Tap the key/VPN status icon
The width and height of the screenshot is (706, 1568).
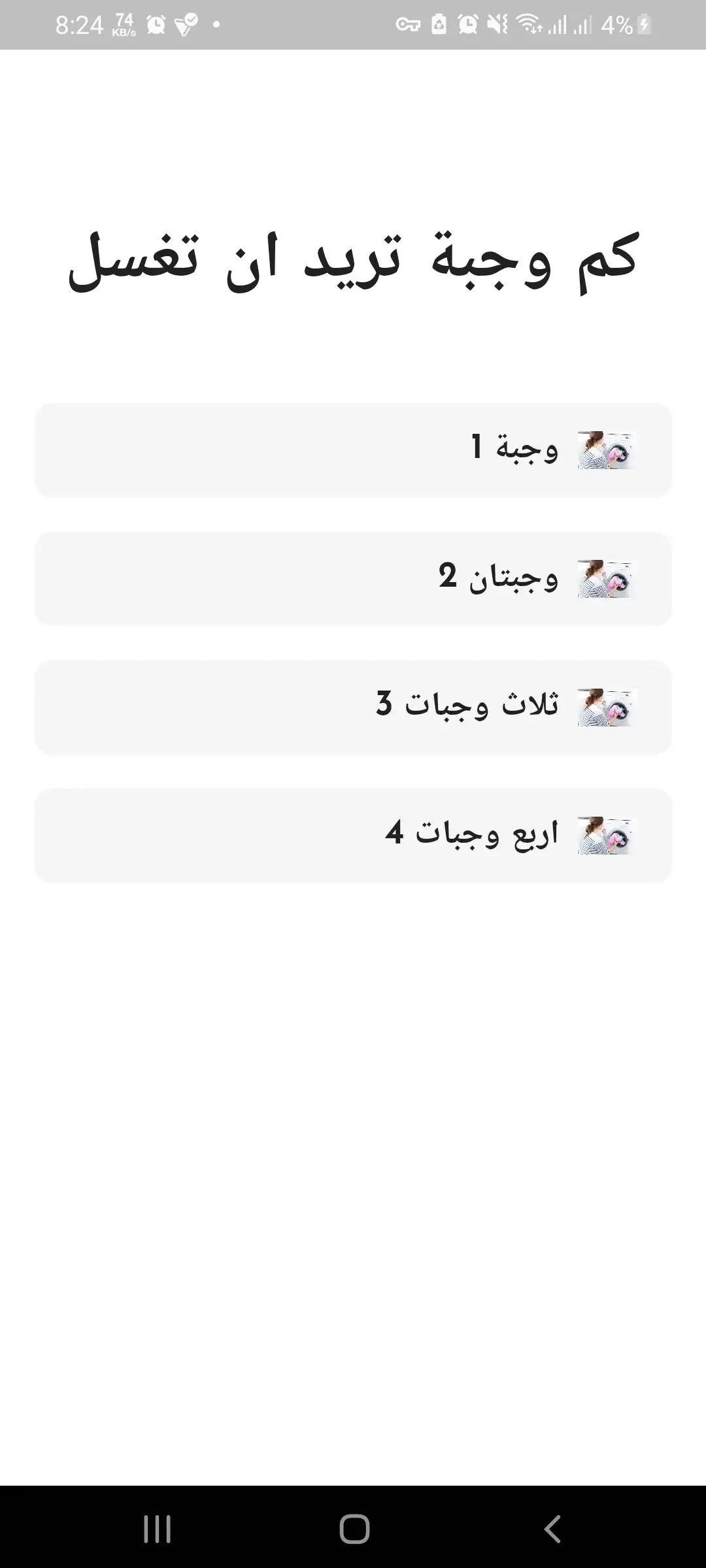click(409, 24)
